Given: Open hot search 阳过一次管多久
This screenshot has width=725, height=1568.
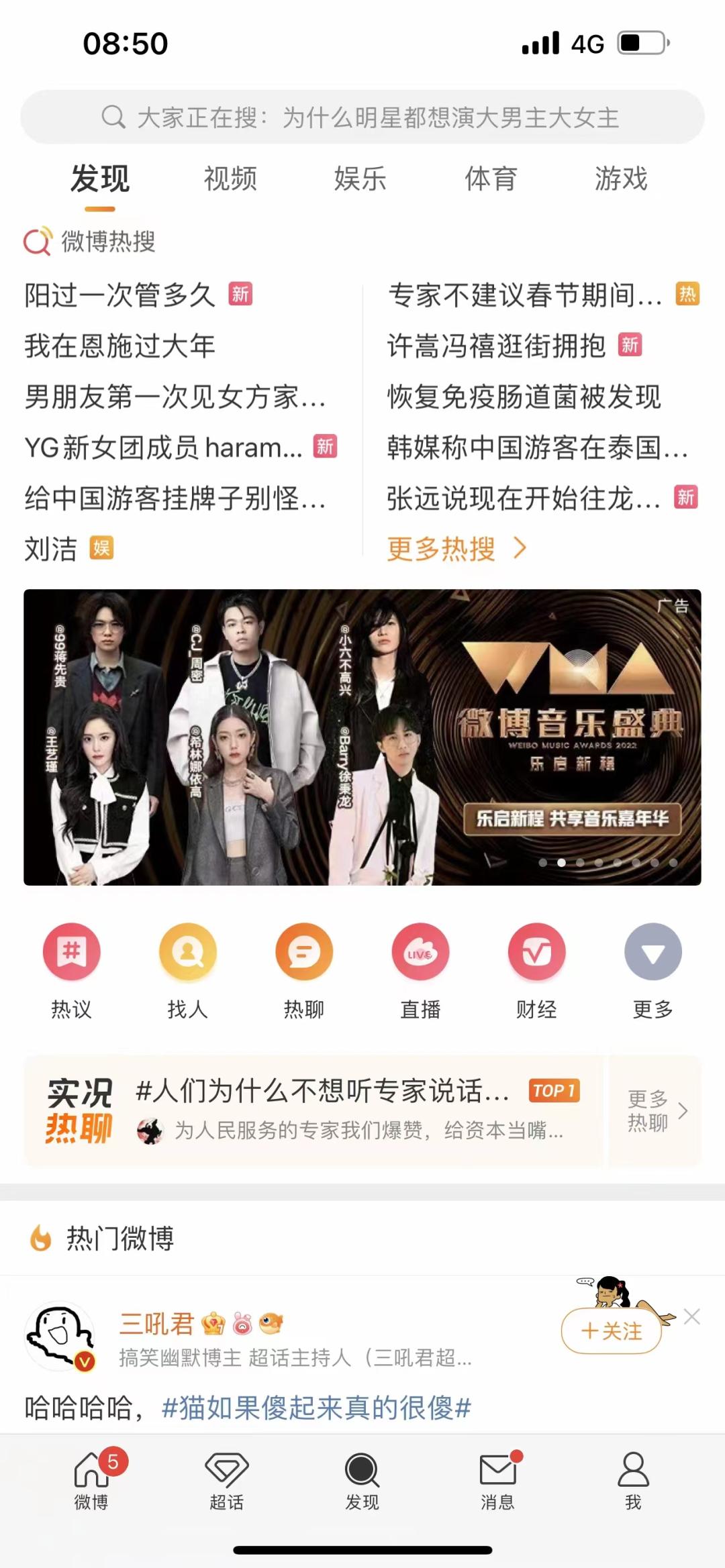Looking at the screenshot, I should coord(121,295).
